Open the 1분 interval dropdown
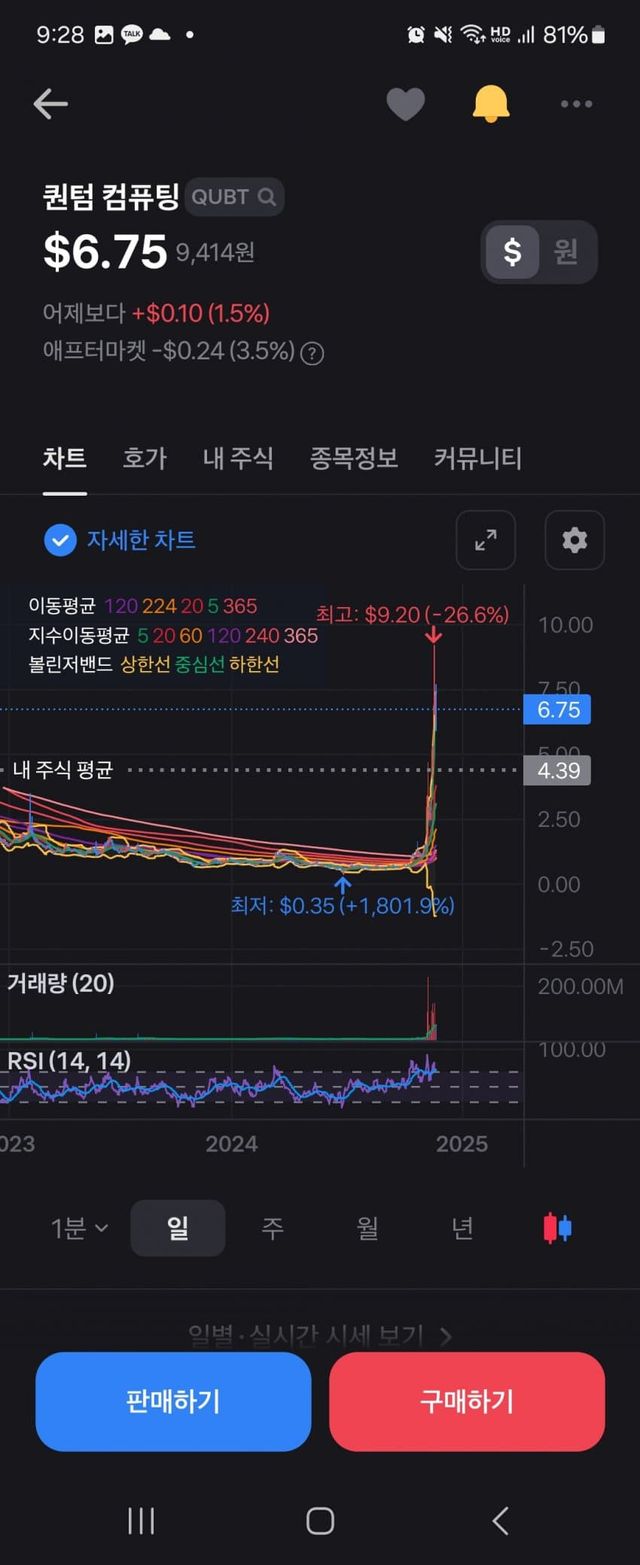This screenshot has width=640, height=1565. point(80,1228)
